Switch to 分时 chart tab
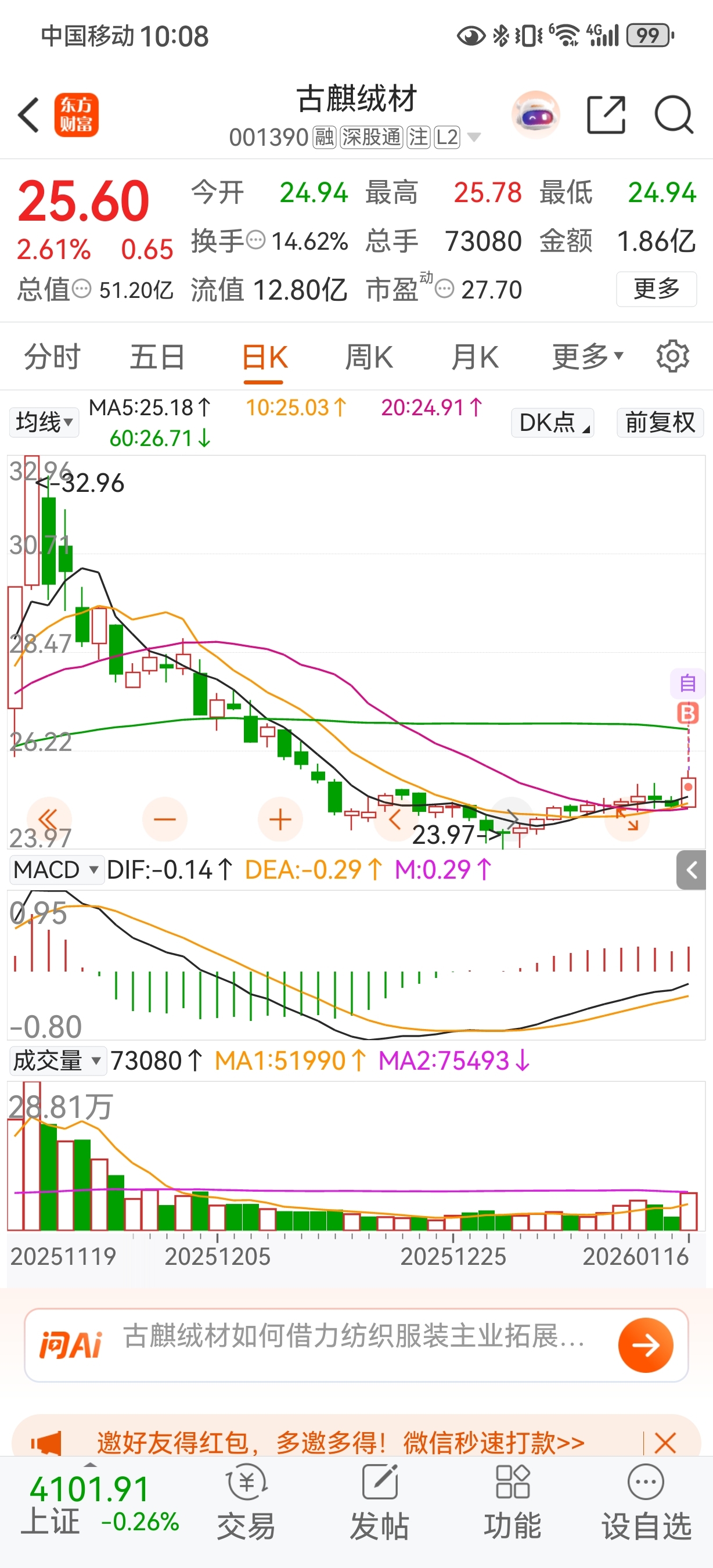Screen dimensions: 713x1568 point(52,357)
